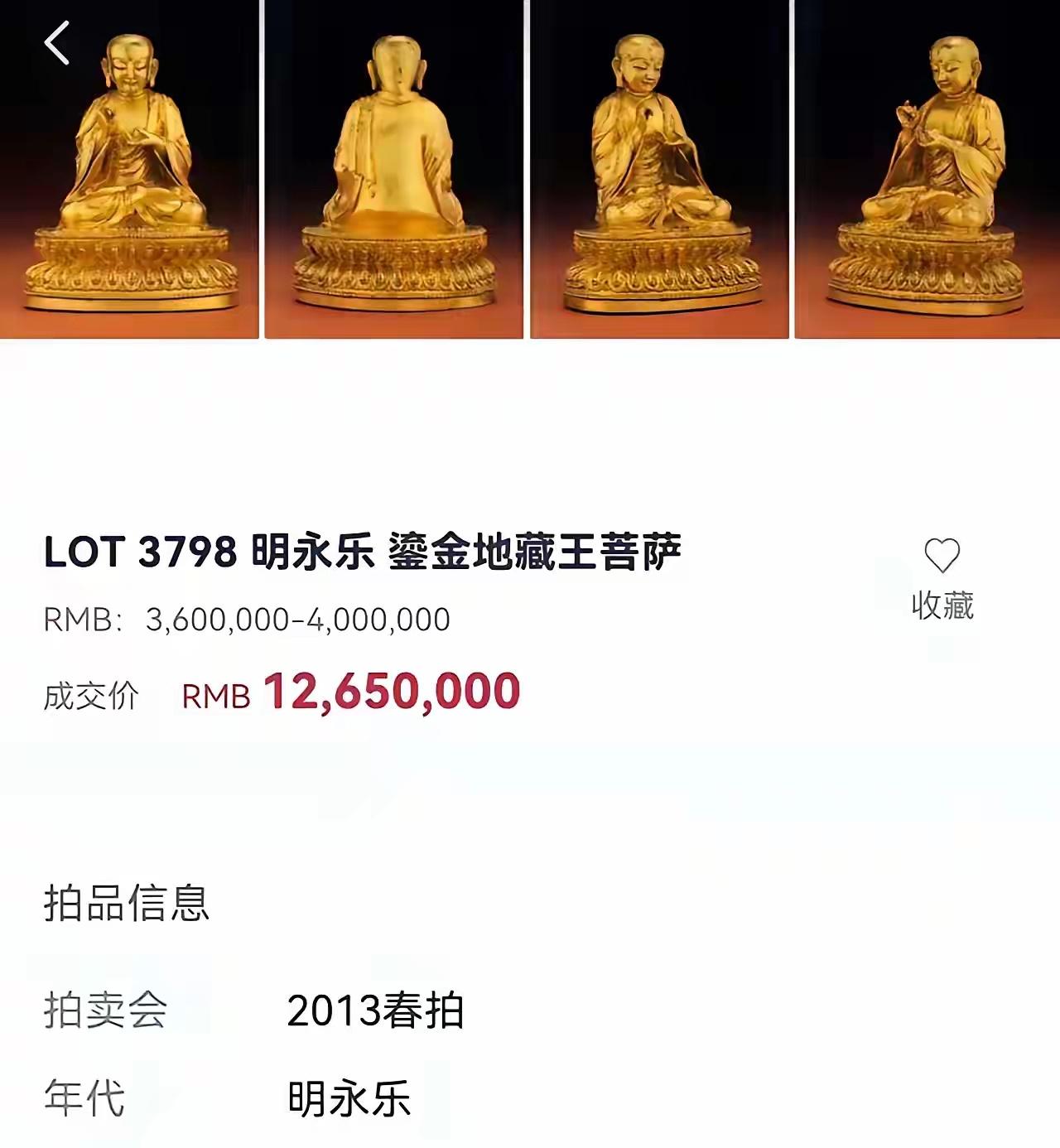Tap the 收藏 label to collect item
The image size is (1060, 1148).
tap(943, 607)
